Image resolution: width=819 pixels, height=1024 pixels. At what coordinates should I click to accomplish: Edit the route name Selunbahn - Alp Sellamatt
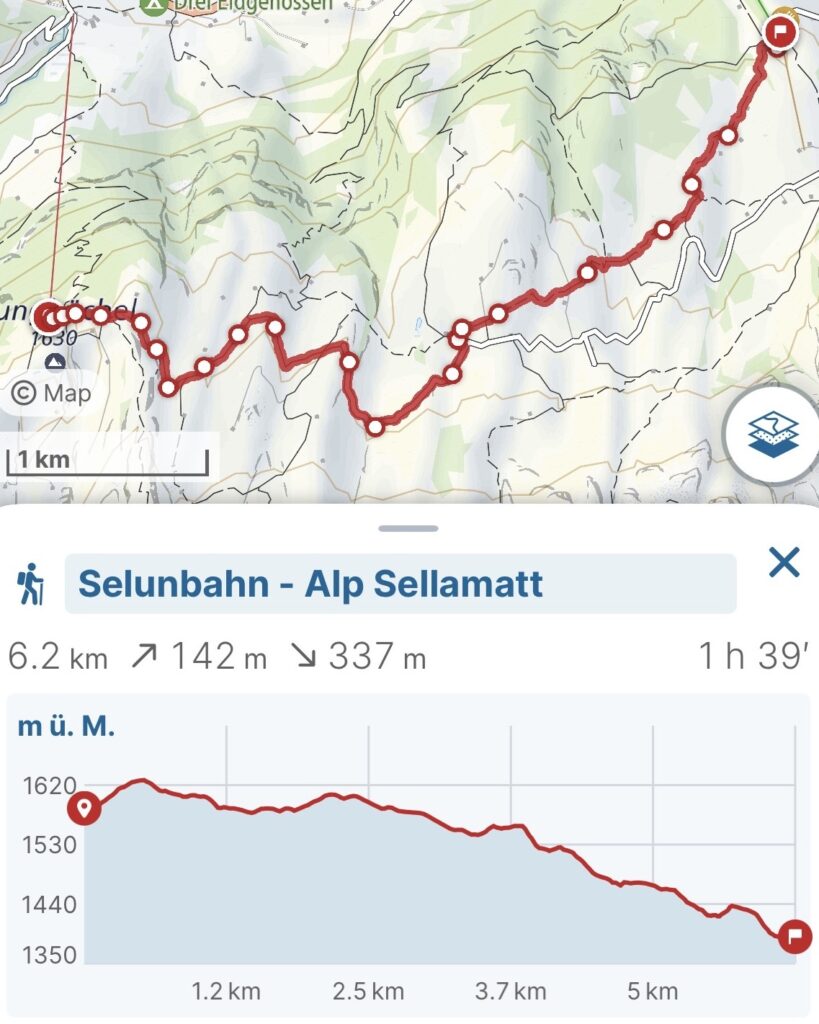click(400, 584)
